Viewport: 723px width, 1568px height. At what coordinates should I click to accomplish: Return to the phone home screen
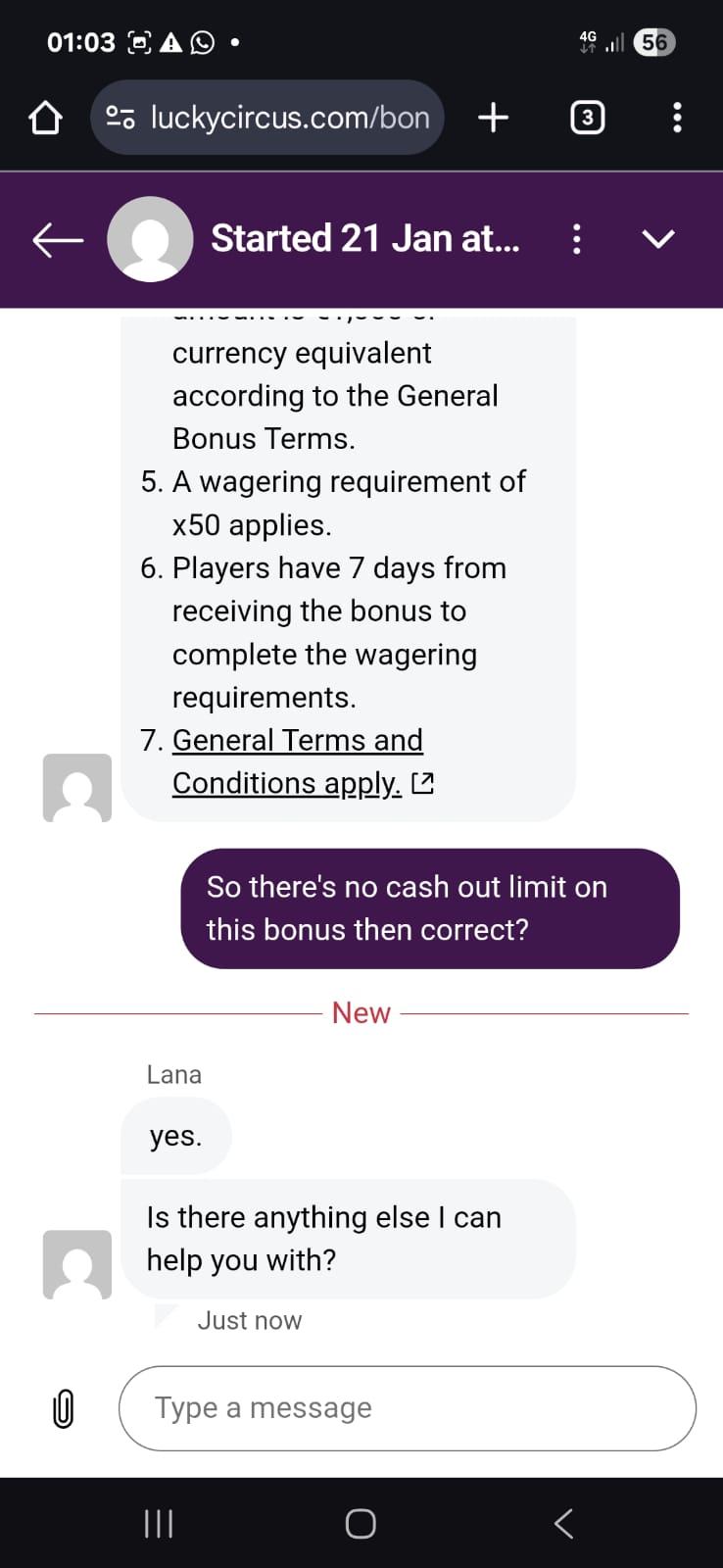coord(361,1523)
